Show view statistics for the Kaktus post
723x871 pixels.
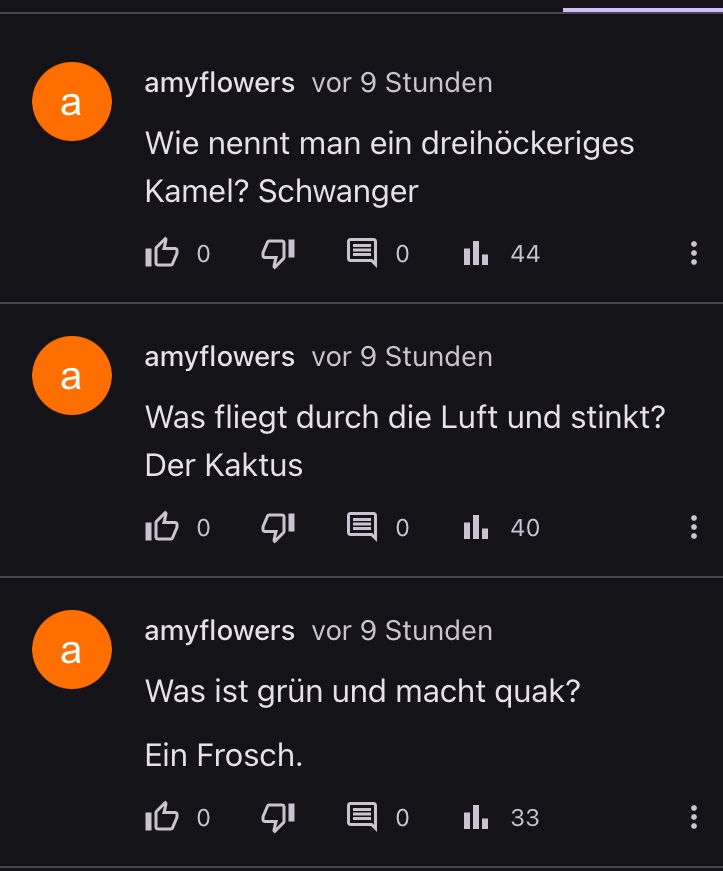476,527
